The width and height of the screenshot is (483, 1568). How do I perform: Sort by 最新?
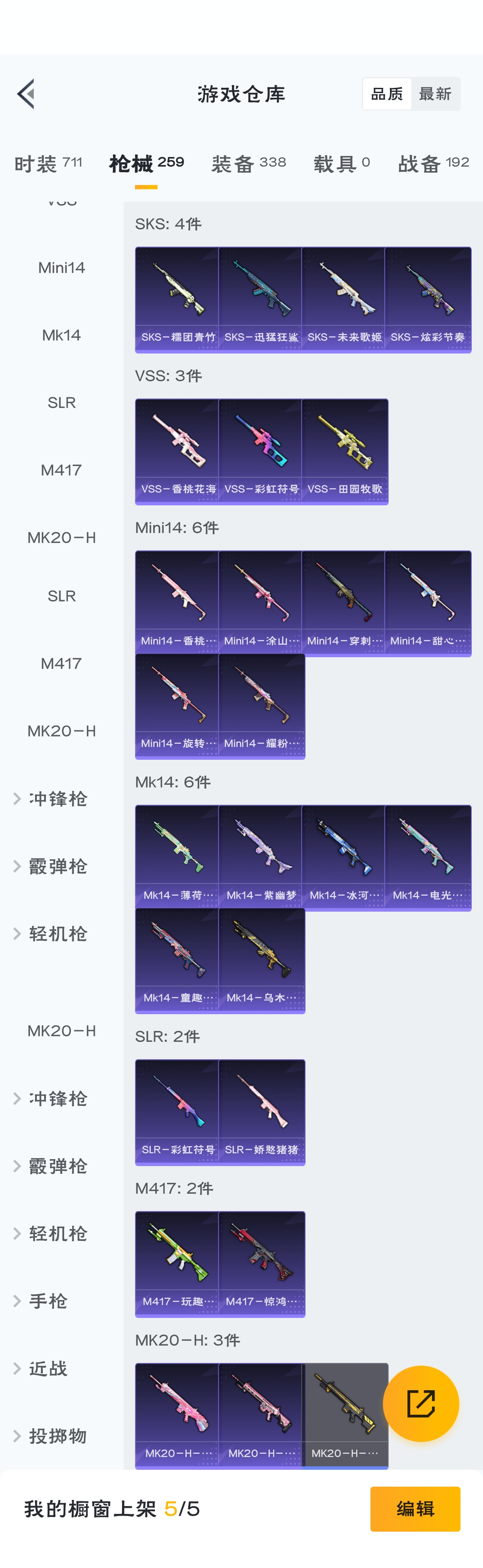click(435, 94)
